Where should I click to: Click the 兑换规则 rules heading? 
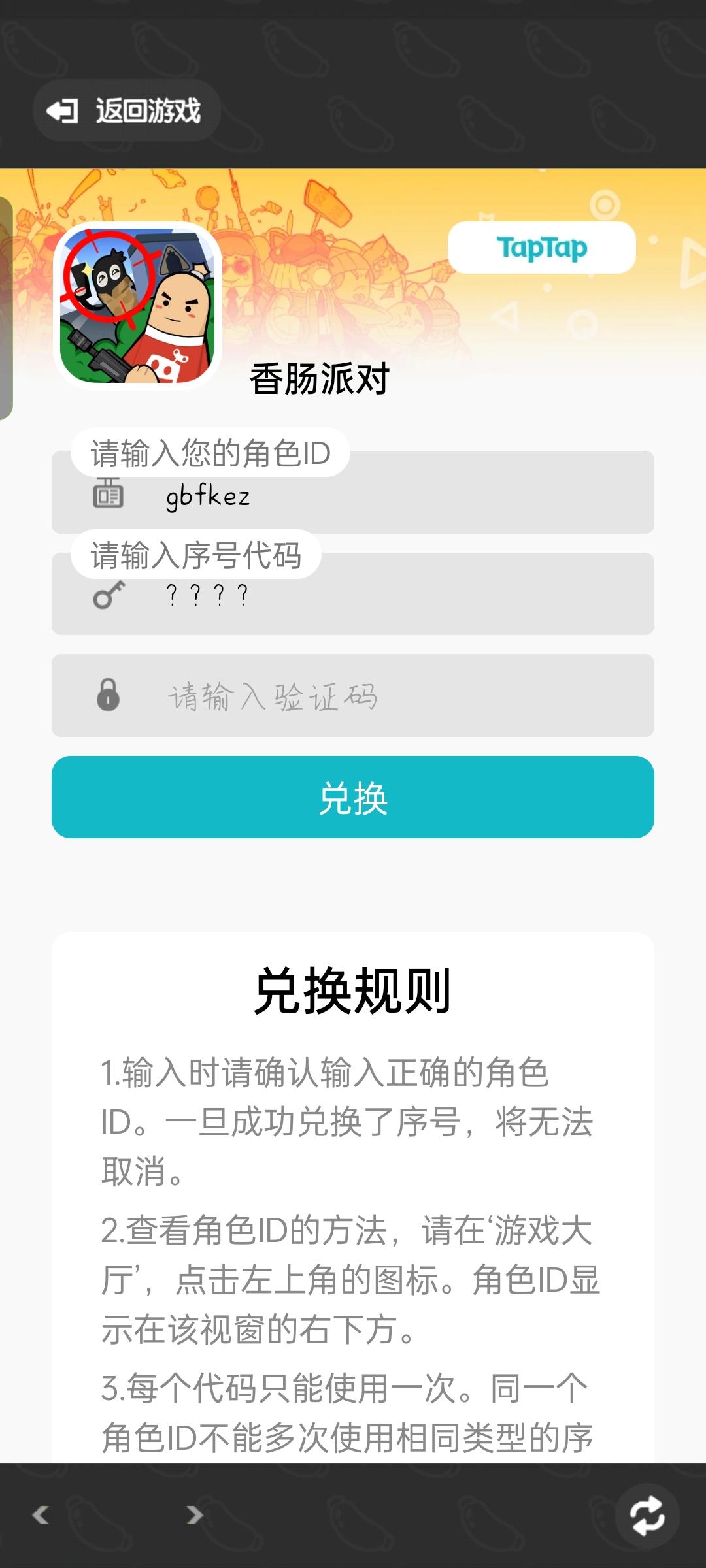coord(353,989)
